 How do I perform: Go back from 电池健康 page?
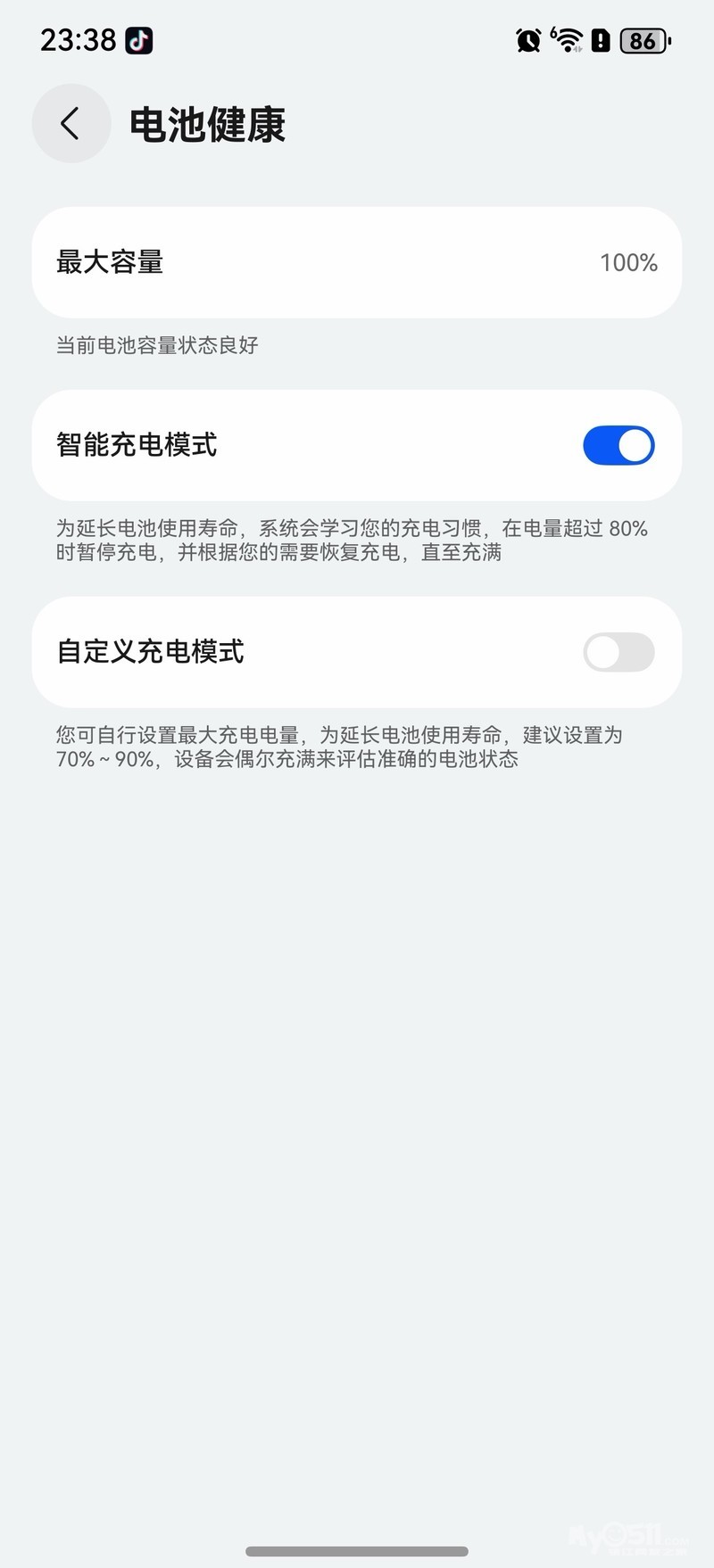(x=71, y=124)
